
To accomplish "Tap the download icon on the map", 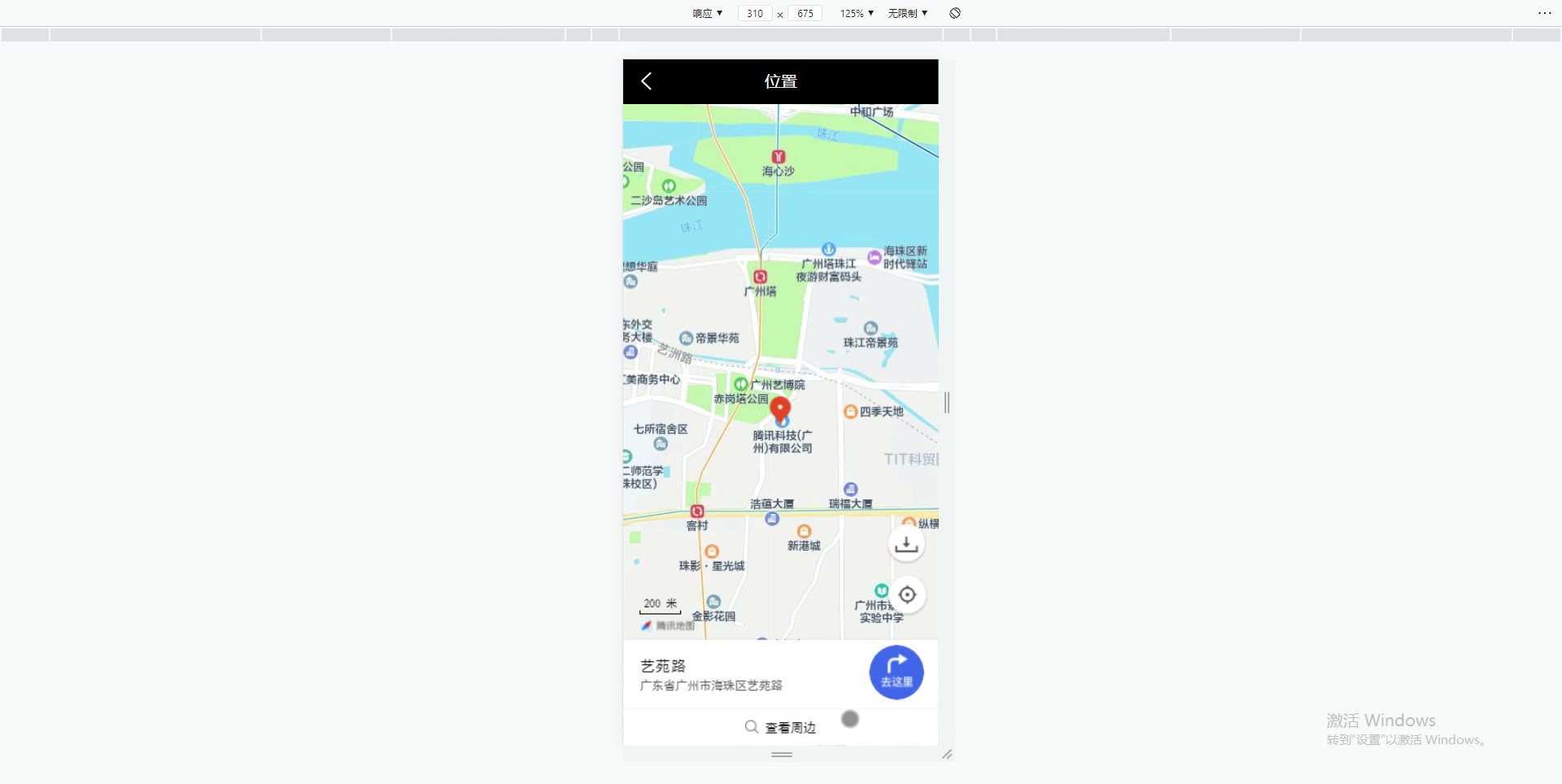I will (x=906, y=545).
